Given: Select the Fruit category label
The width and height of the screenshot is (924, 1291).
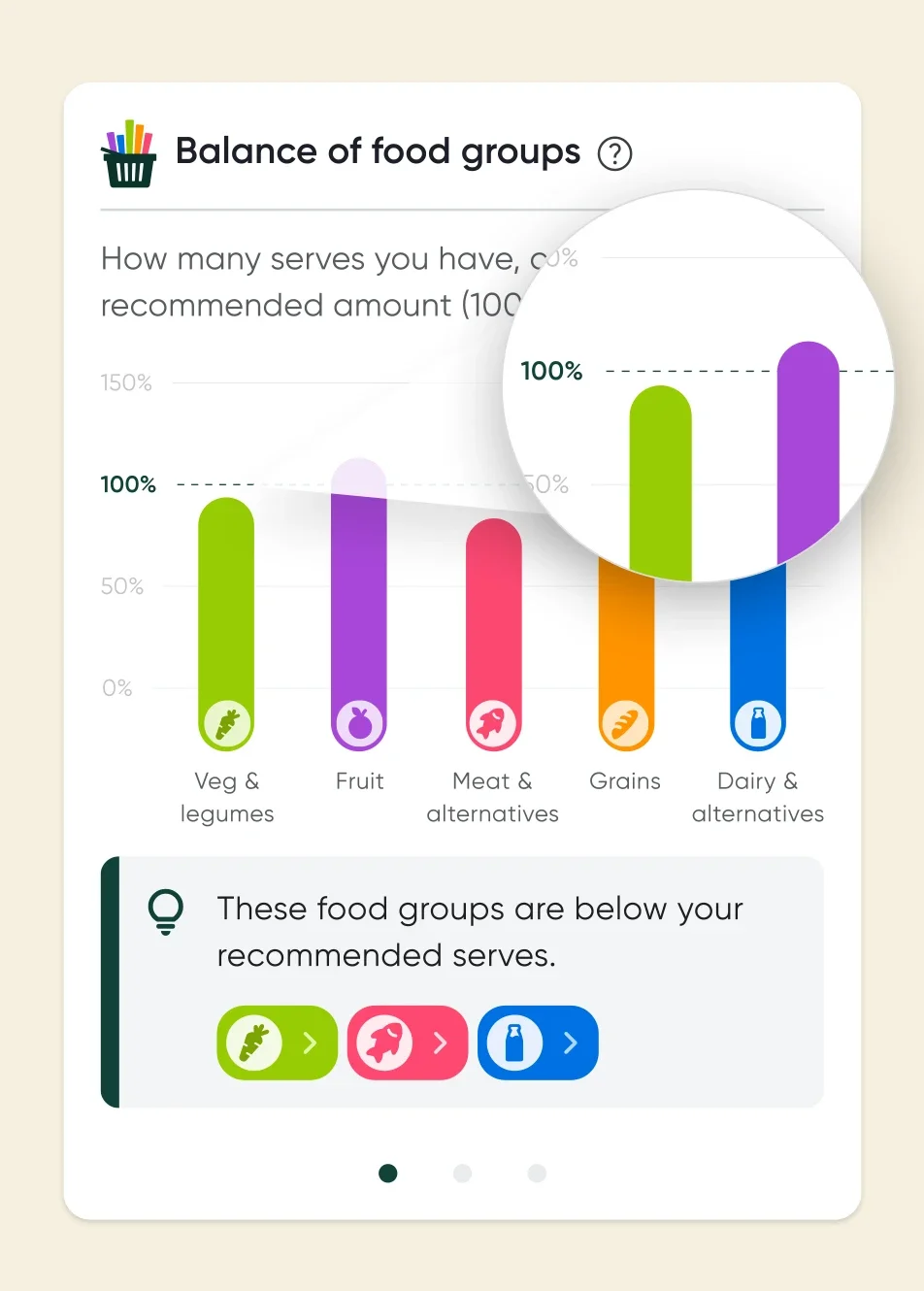Looking at the screenshot, I should pyautogui.click(x=359, y=780).
